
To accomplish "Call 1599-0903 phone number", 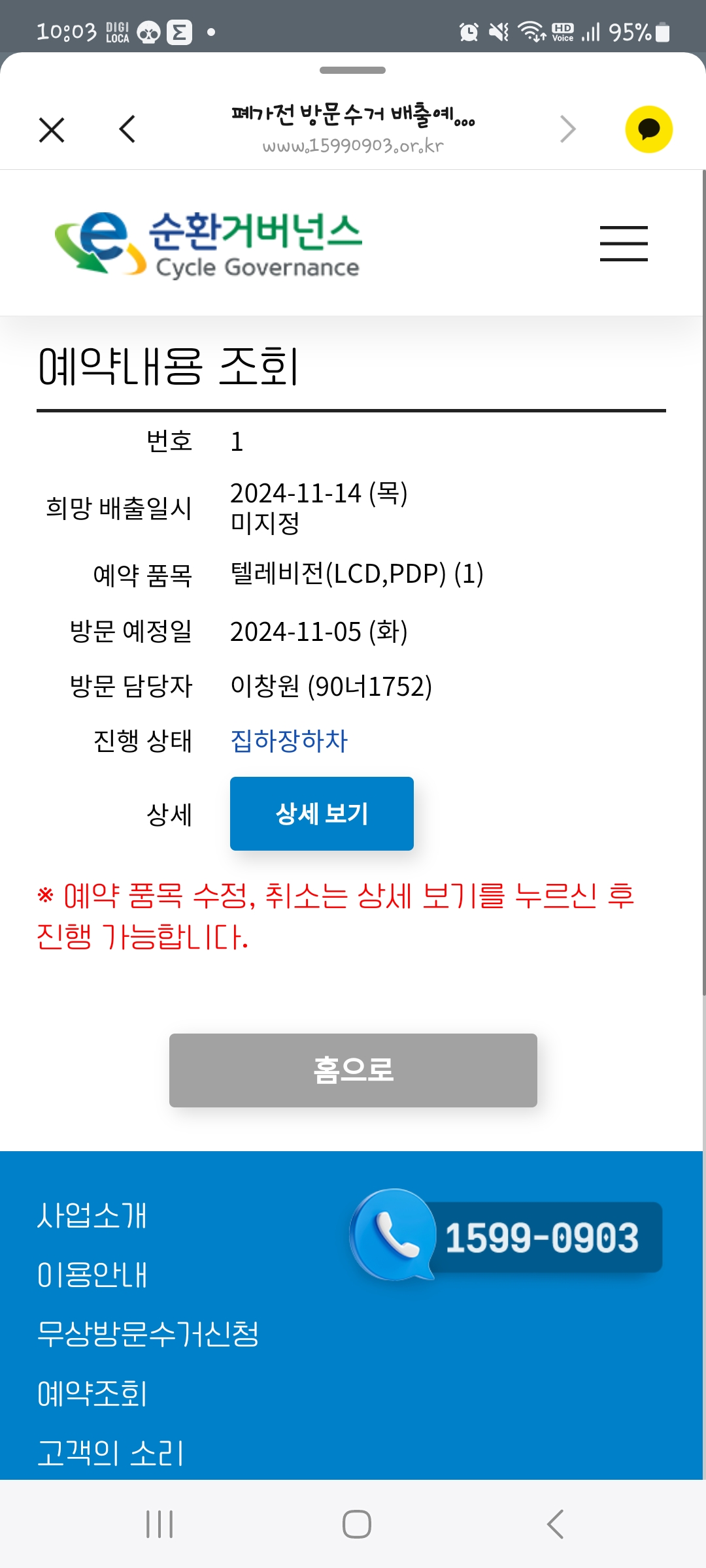I will 507,1236.
